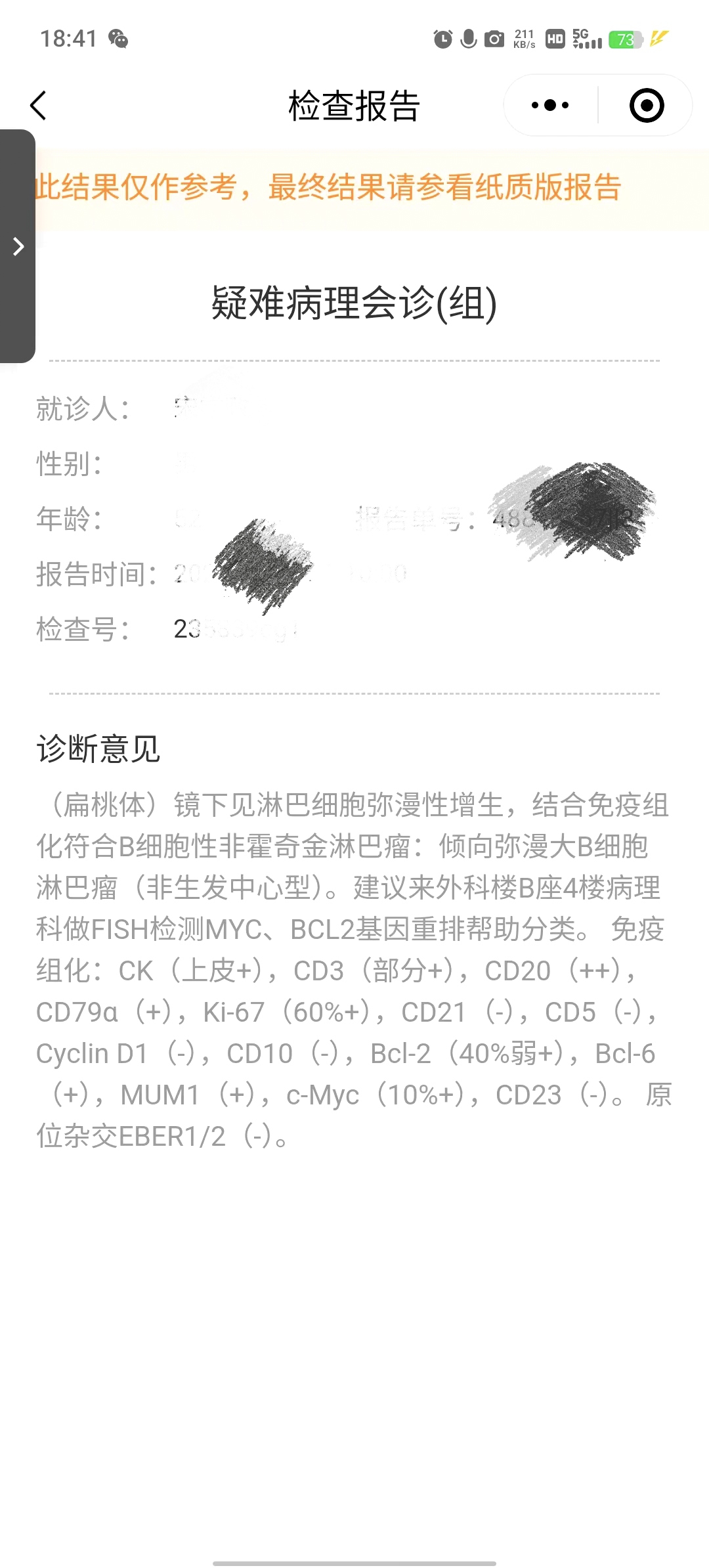
Task: Open the mini program three-dot menu
Action: 550,105
